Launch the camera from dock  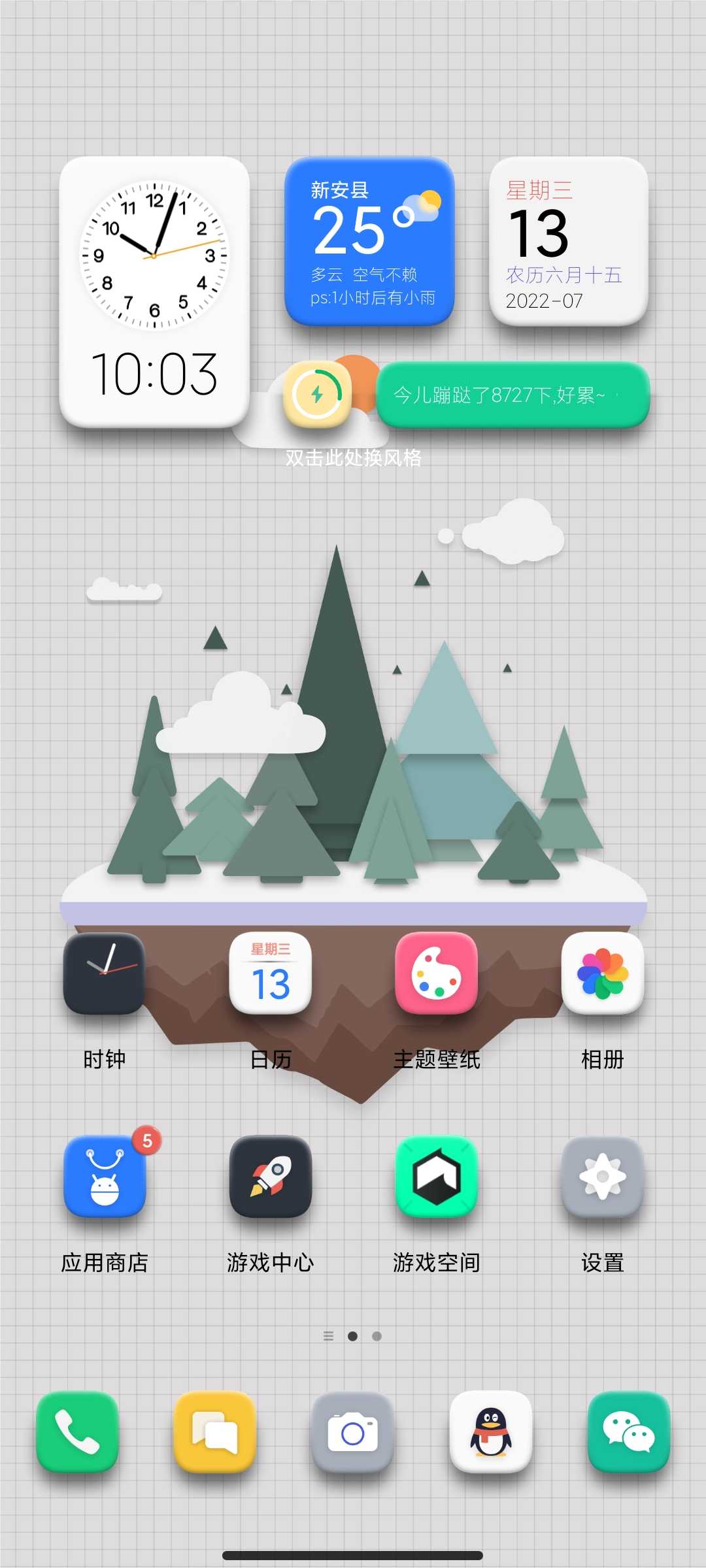coord(353,1431)
